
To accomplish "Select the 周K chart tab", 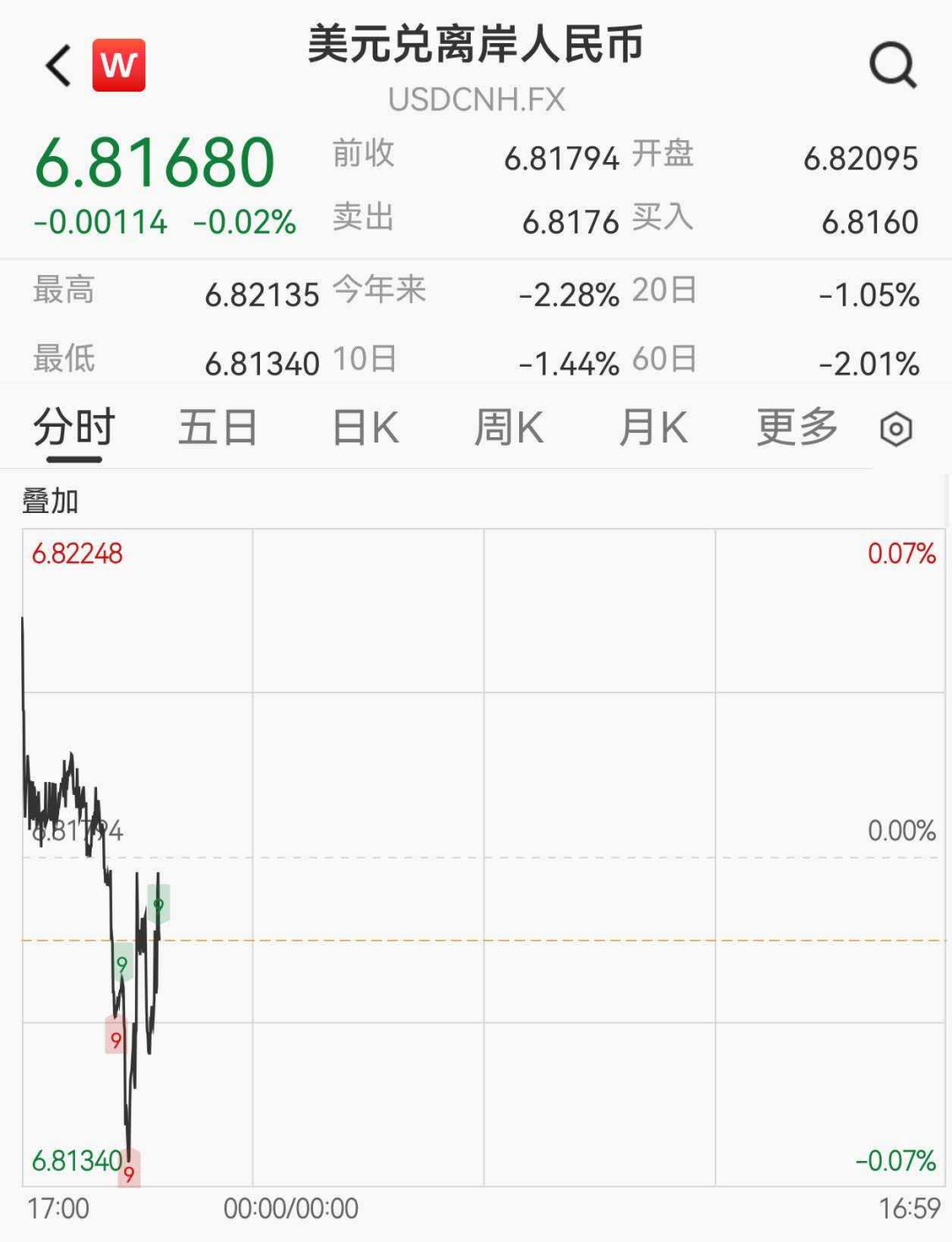I will pos(509,428).
